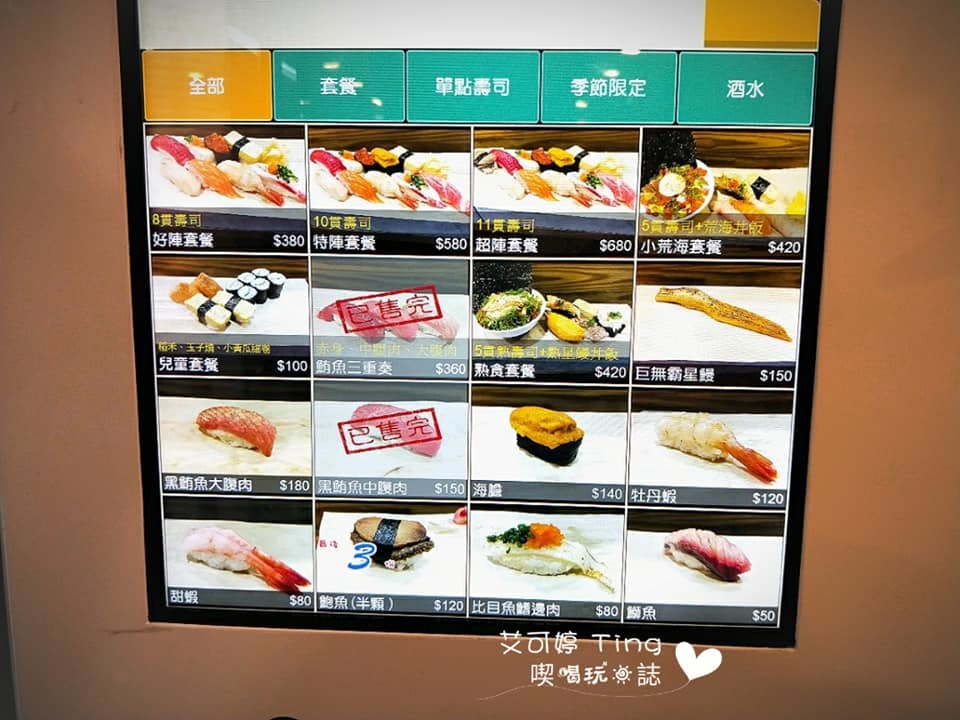Viewport: 960px width, 720px height.
Task: Switch to the 全部 tab
Action: point(207,86)
